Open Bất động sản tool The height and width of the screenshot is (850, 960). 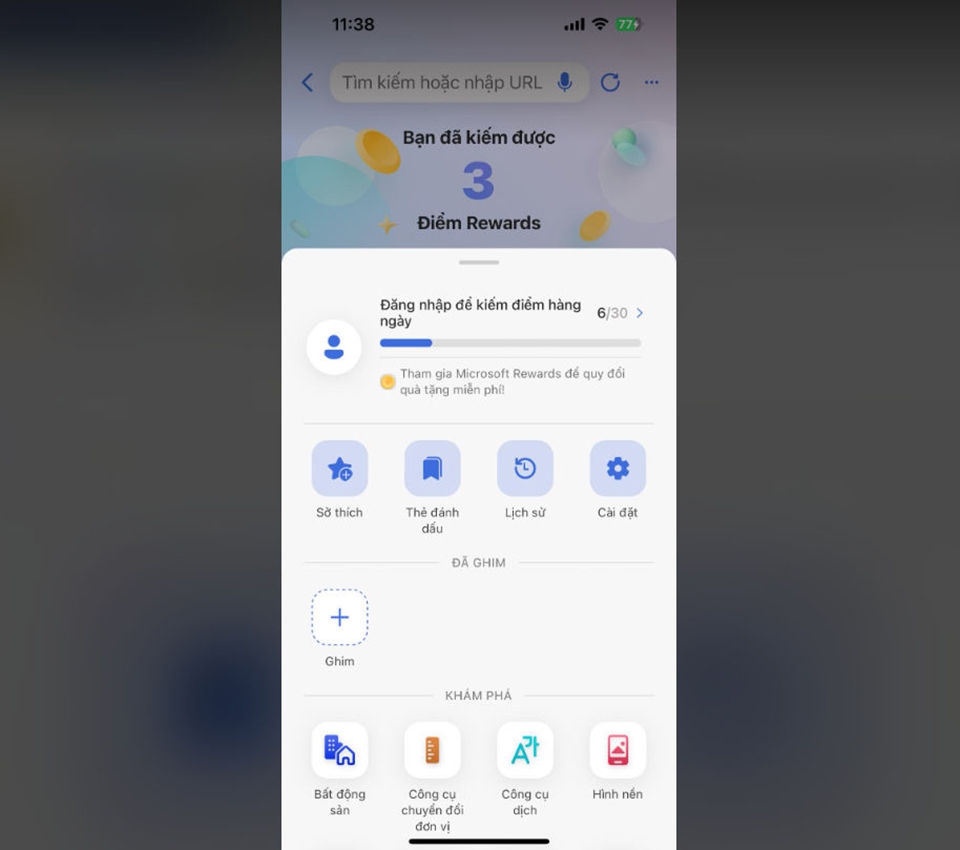point(340,750)
